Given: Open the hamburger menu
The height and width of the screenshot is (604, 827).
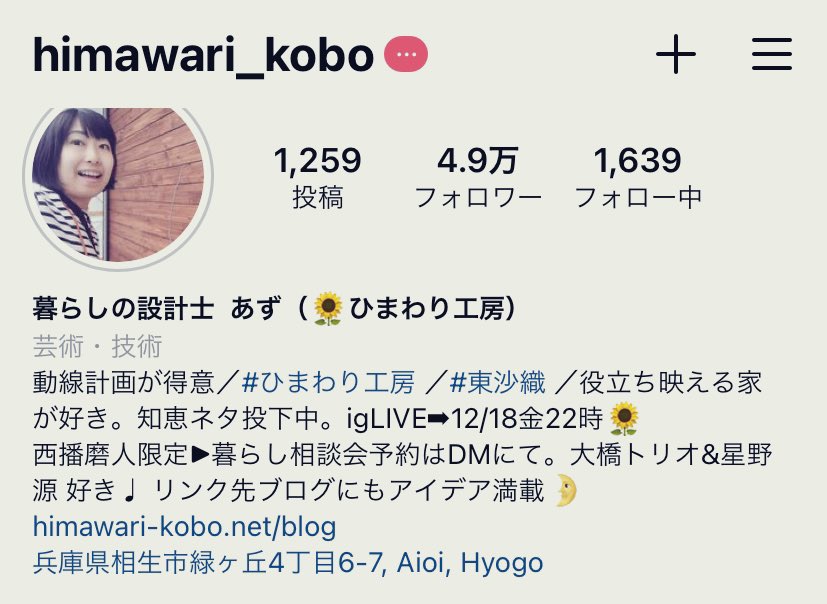Looking at the screenshot, I should (x=771, y=55).
